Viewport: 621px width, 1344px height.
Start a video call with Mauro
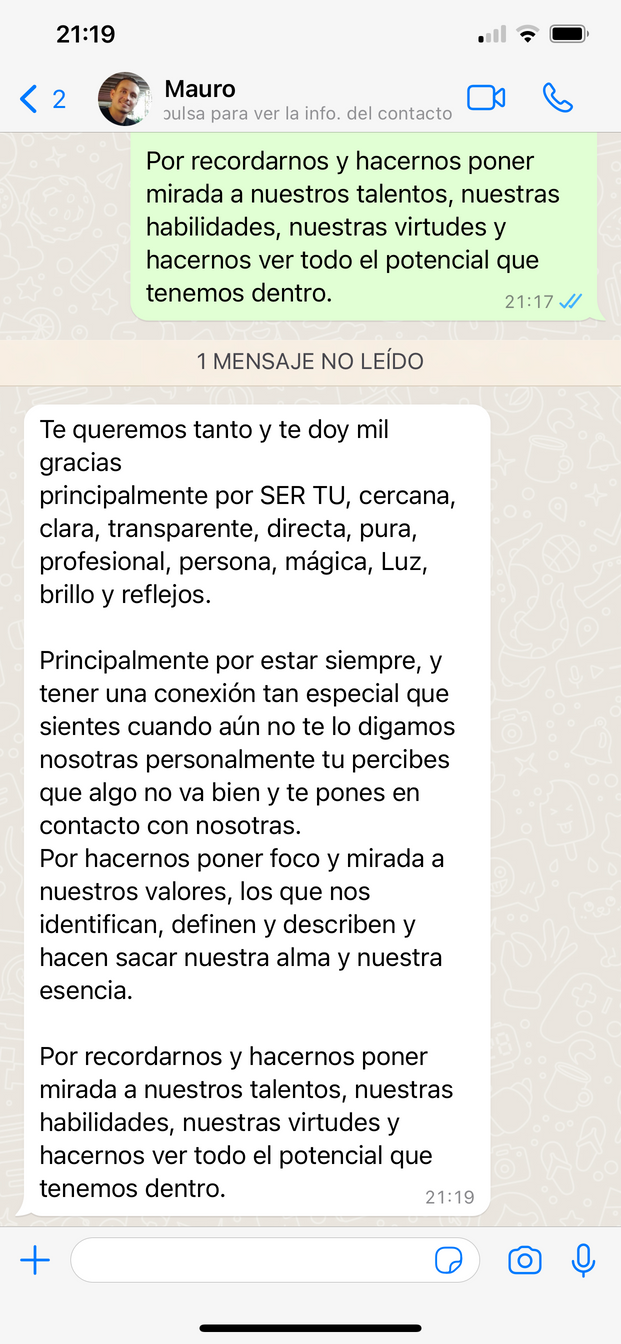click(x=486, y=98)
